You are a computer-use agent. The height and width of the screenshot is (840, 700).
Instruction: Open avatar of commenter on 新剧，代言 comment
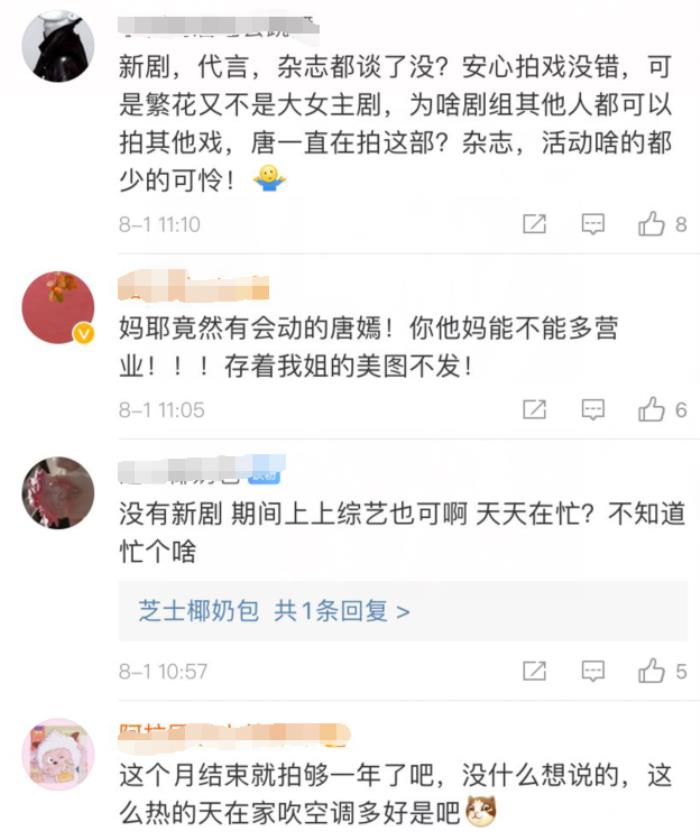[x=58, y=47]
